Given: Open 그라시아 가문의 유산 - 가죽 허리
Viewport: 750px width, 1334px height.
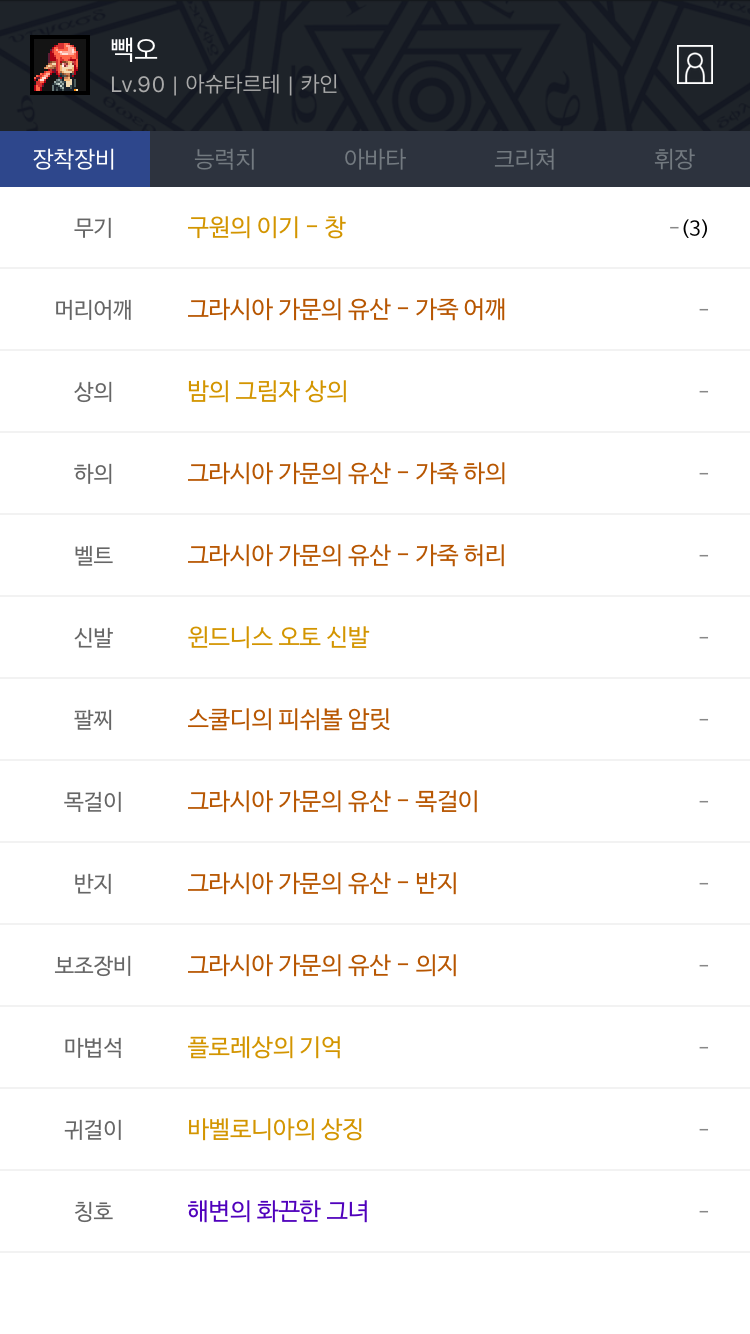Looking at the screenshot, I should [346, 555].
